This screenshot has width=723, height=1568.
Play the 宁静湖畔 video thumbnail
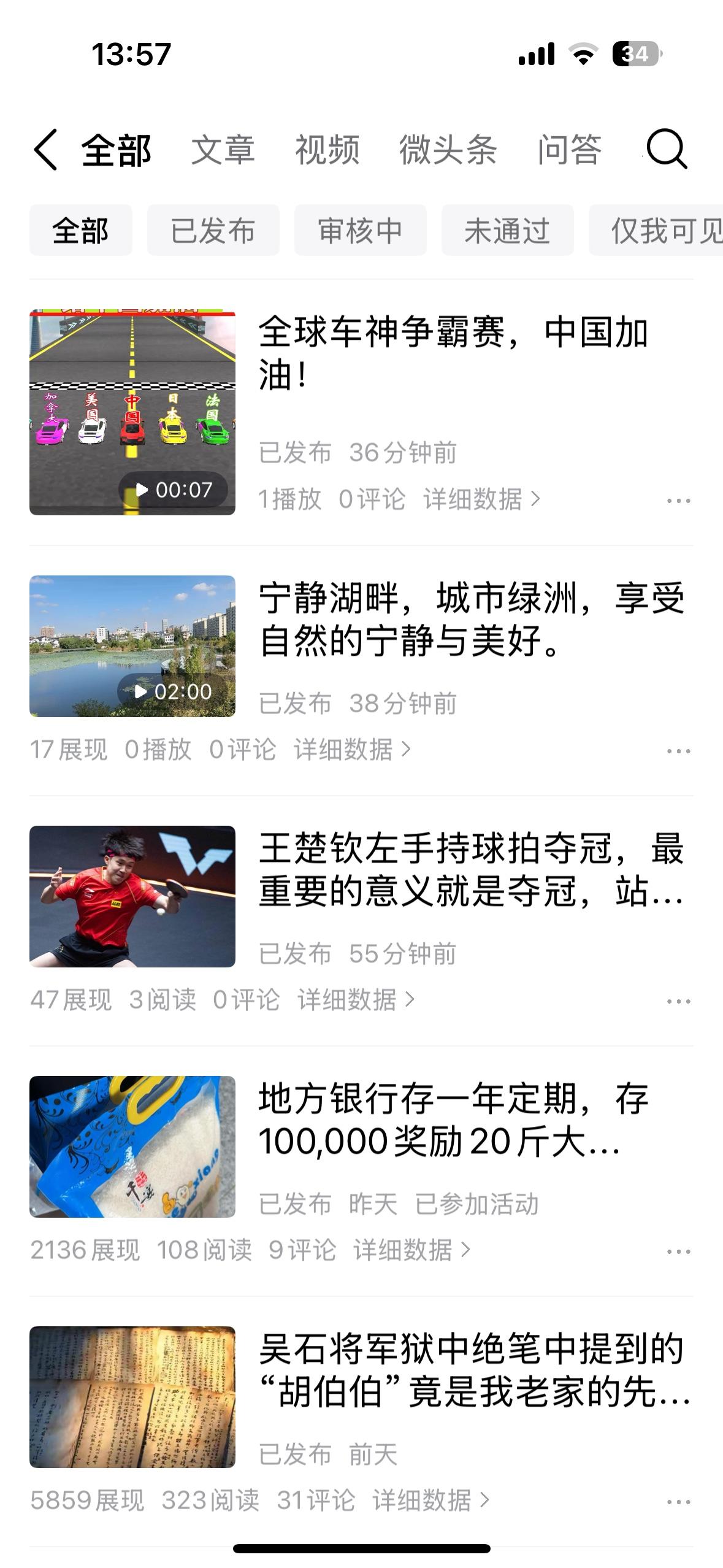[x=132, y=646]
